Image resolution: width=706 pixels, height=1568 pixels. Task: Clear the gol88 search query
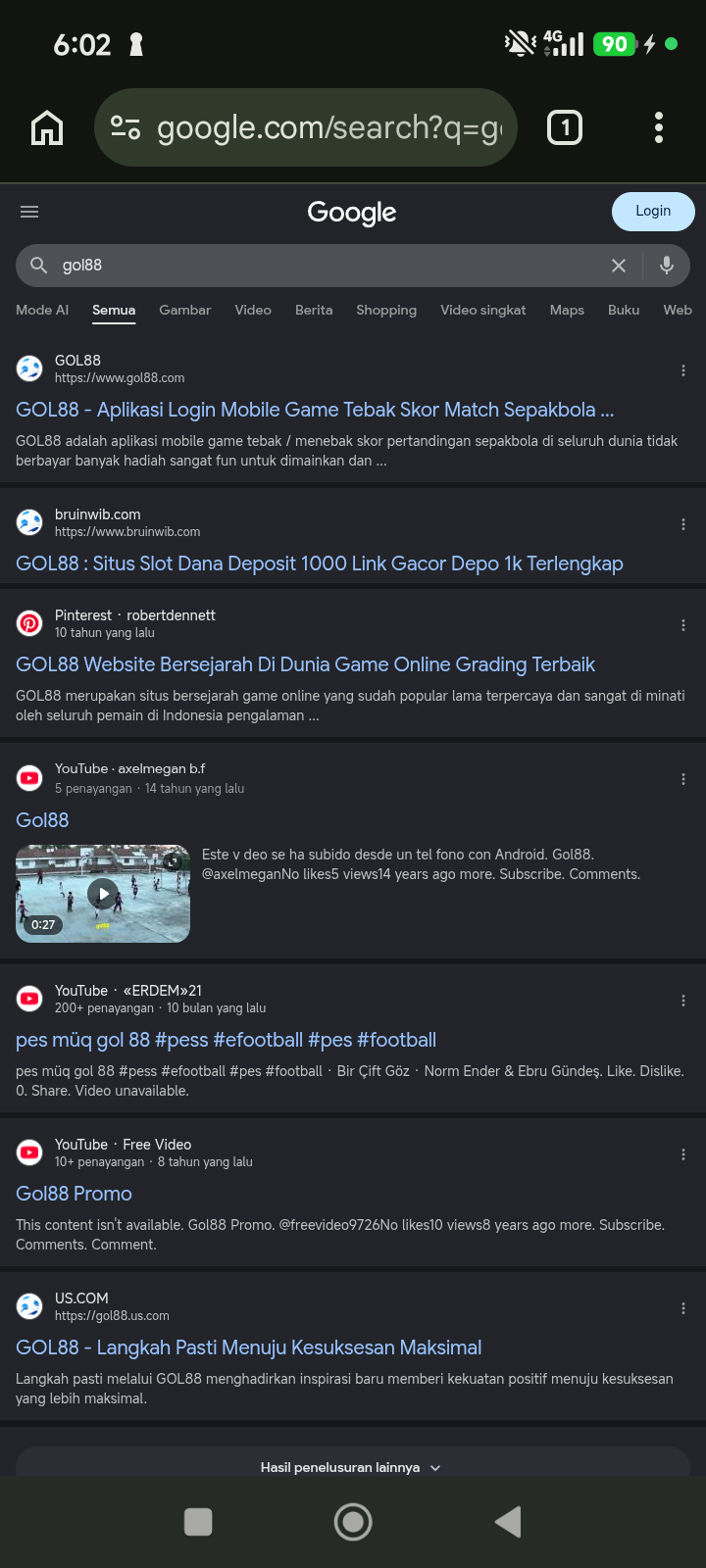619,266
